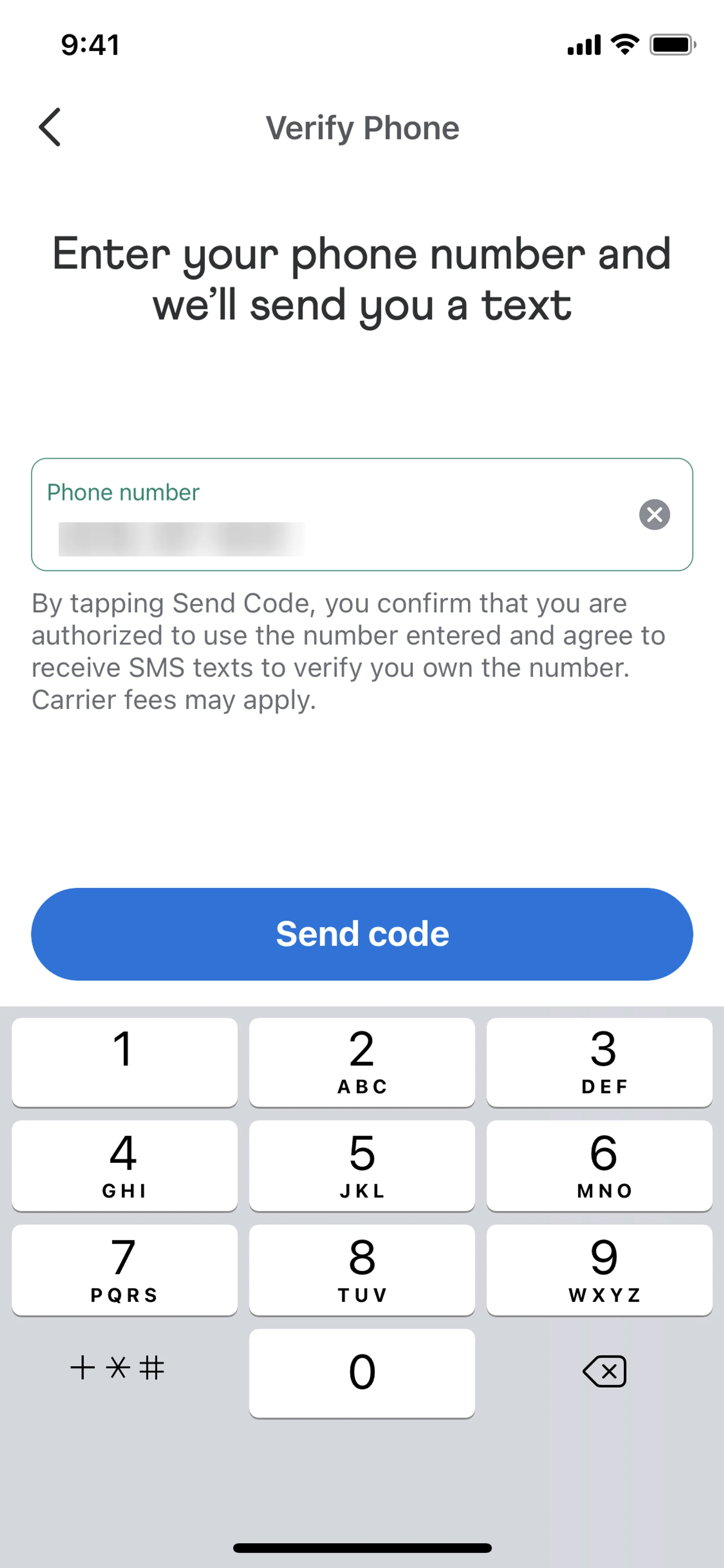The height and width of the screenshot is (1568, 724).
Task: Clear the phone number field
Action: coord(654,514)
